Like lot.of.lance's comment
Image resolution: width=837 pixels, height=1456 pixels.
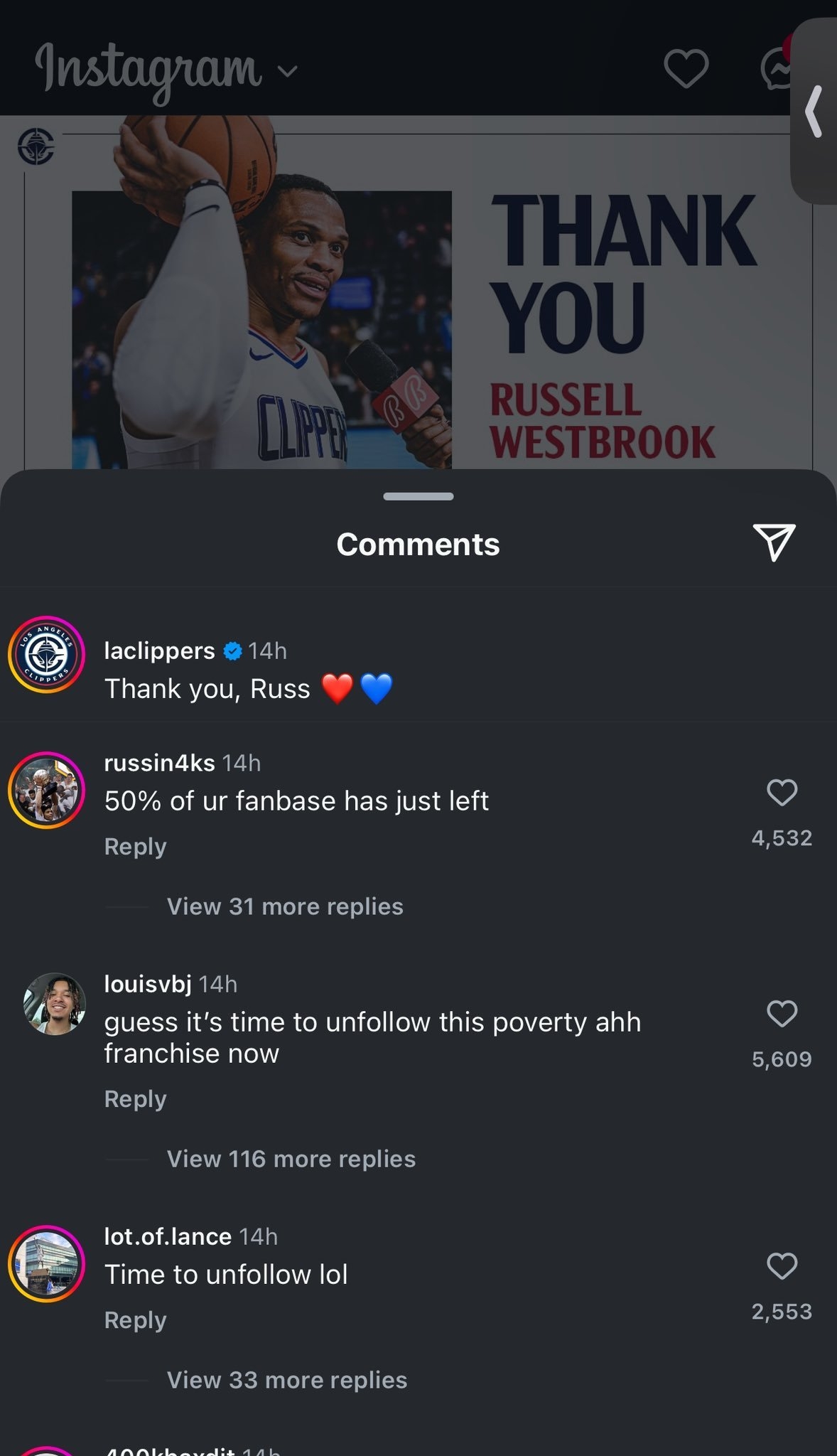(782, 1265)
